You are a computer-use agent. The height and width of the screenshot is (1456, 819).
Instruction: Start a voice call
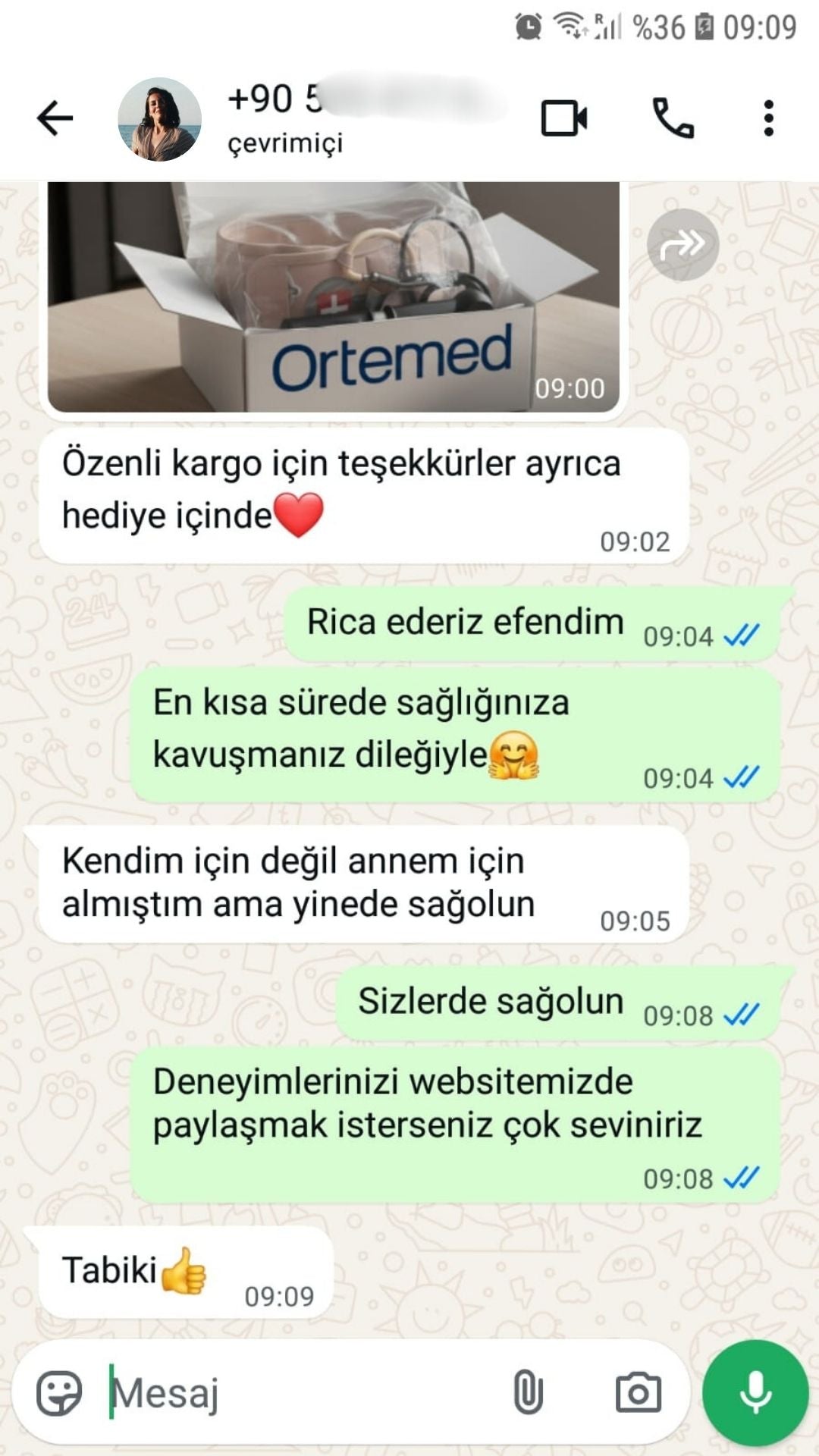673,118
